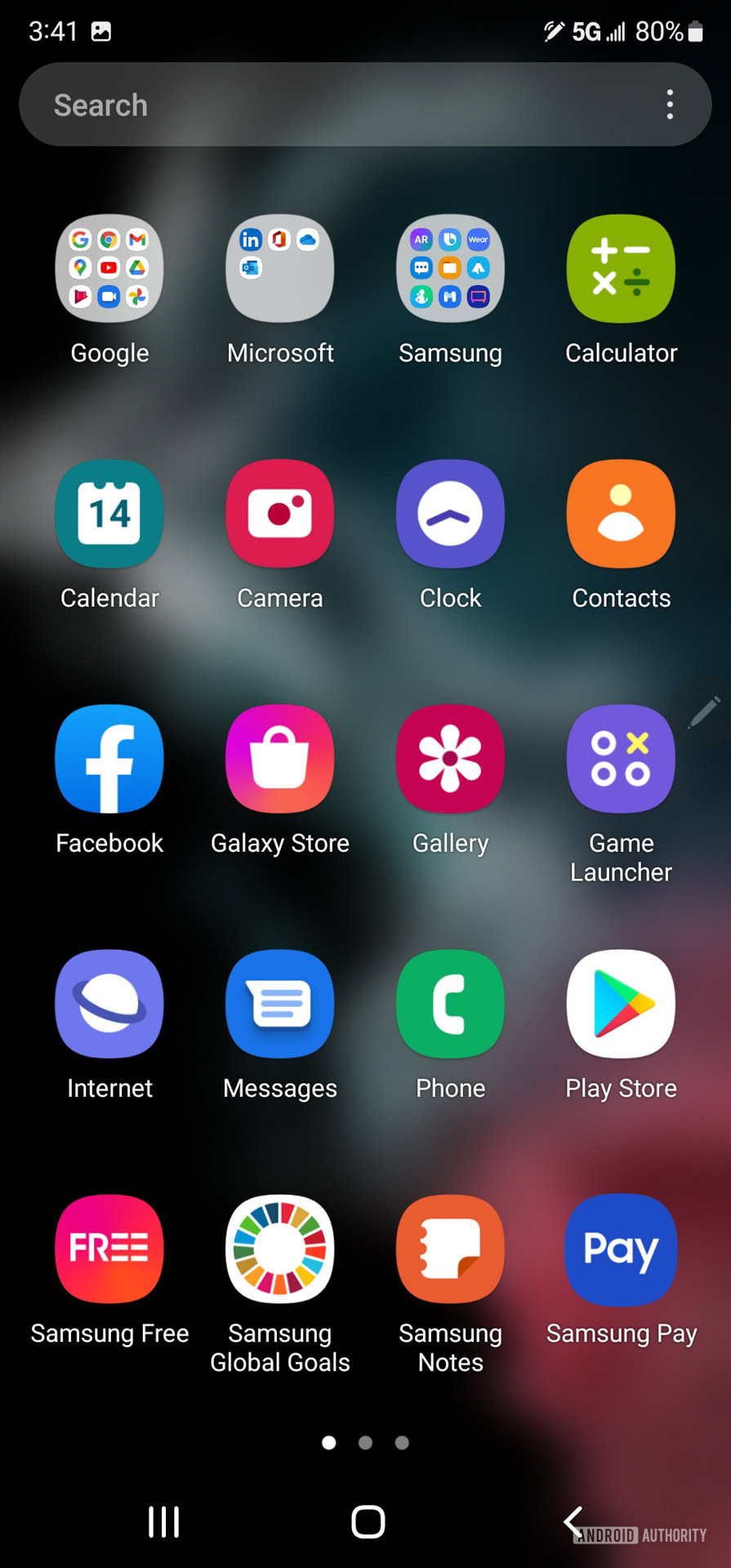Open Samsung Notes
Image resolution: width=731 pixels, height=1568 pixels.
pyautogui.click(x=450, y=1249)
